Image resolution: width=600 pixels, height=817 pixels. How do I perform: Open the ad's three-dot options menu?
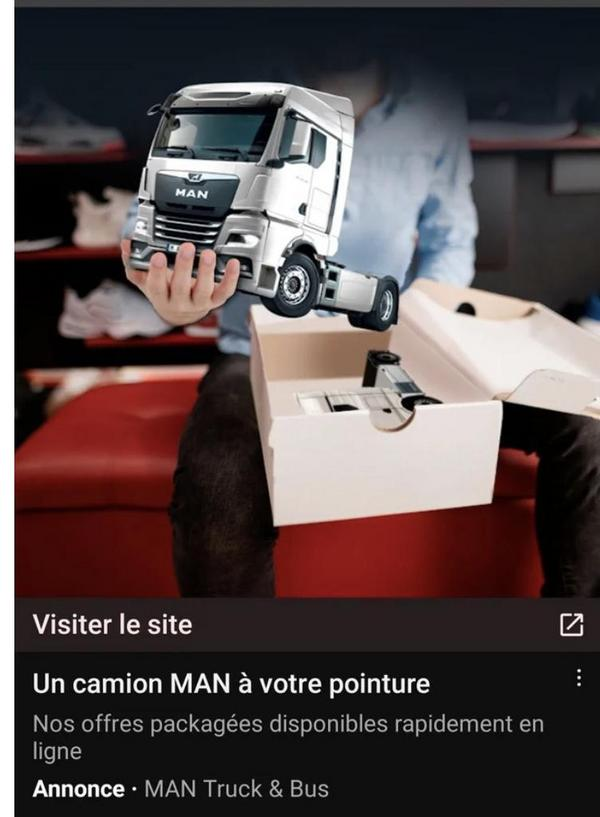coord(579,678)
